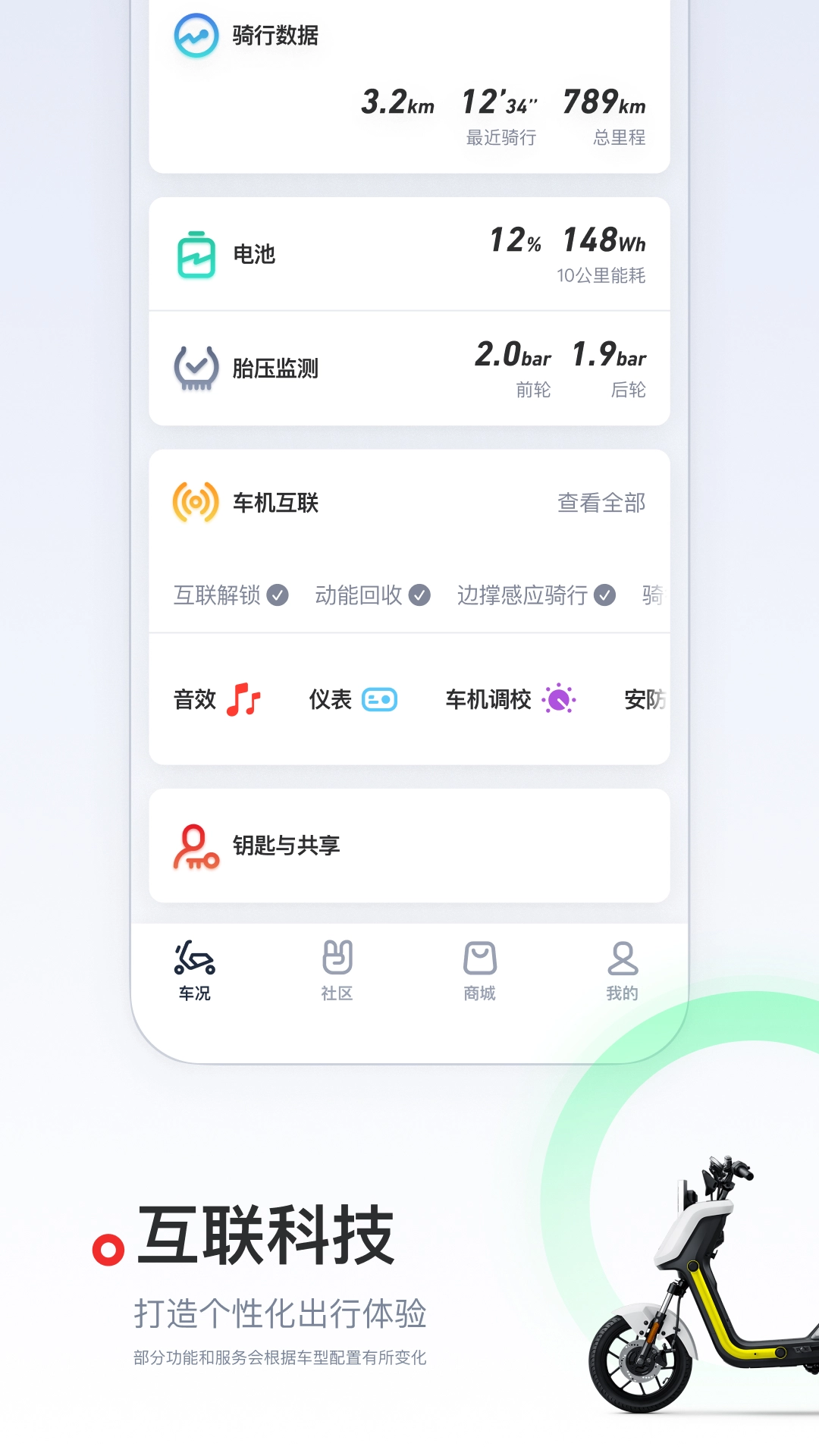Tap the 12% battery percentage reading
Image resolution: width=819 pixels, height=1456 pixels.
point(516,241)
